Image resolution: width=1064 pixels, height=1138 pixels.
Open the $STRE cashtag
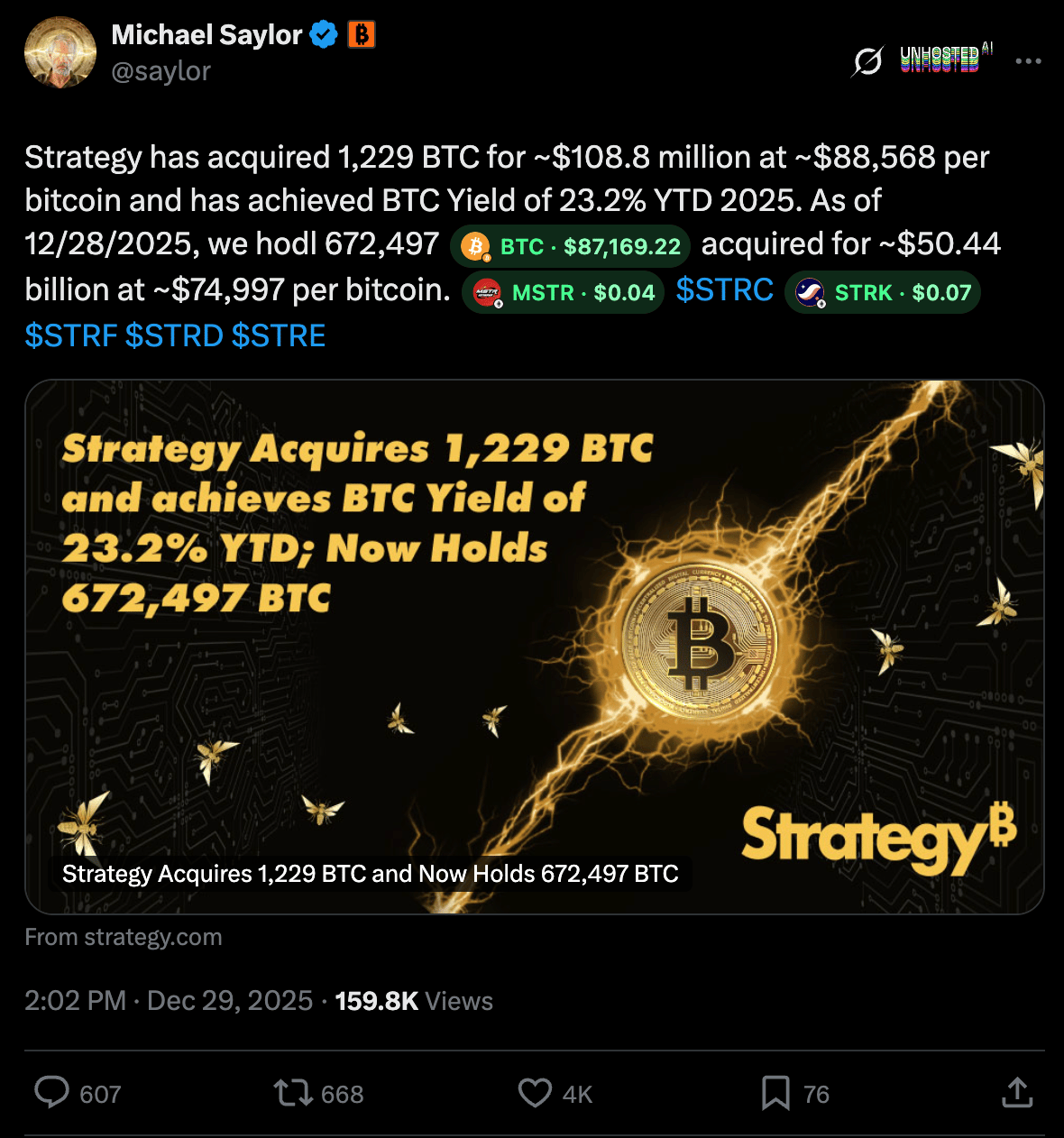278,336
